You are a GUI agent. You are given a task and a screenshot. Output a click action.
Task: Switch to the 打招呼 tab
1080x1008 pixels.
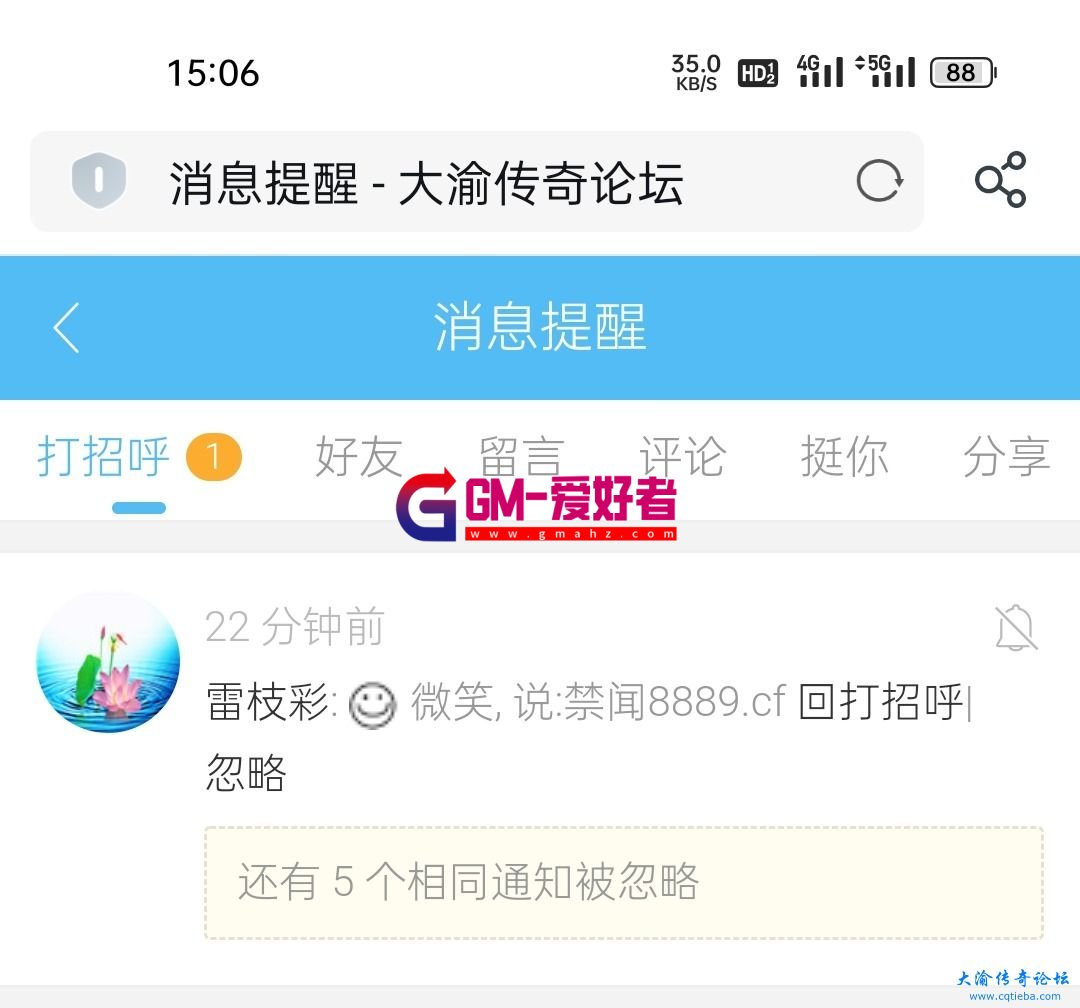pos(104,457)
